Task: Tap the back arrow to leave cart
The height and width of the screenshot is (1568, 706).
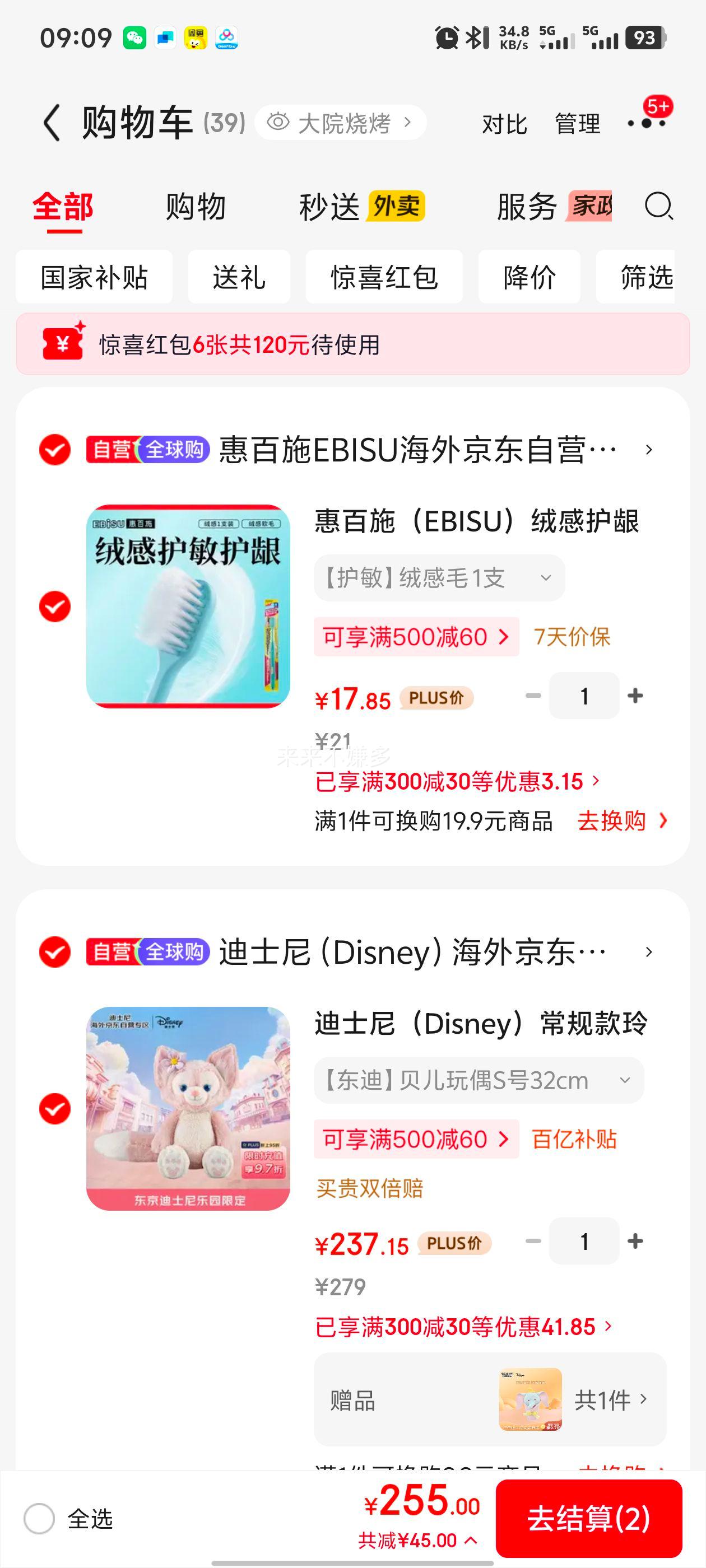Action: (52, 120)
